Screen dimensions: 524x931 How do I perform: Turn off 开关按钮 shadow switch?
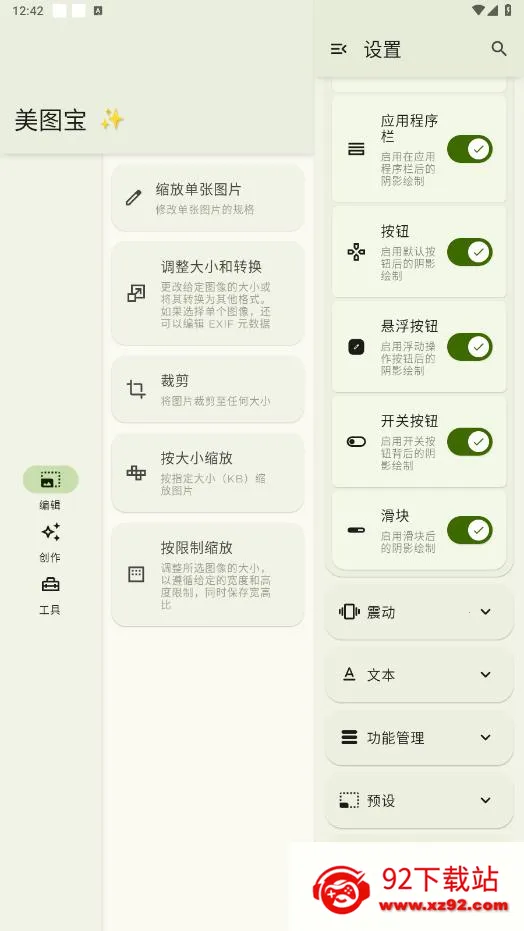[x=470, y=442]
